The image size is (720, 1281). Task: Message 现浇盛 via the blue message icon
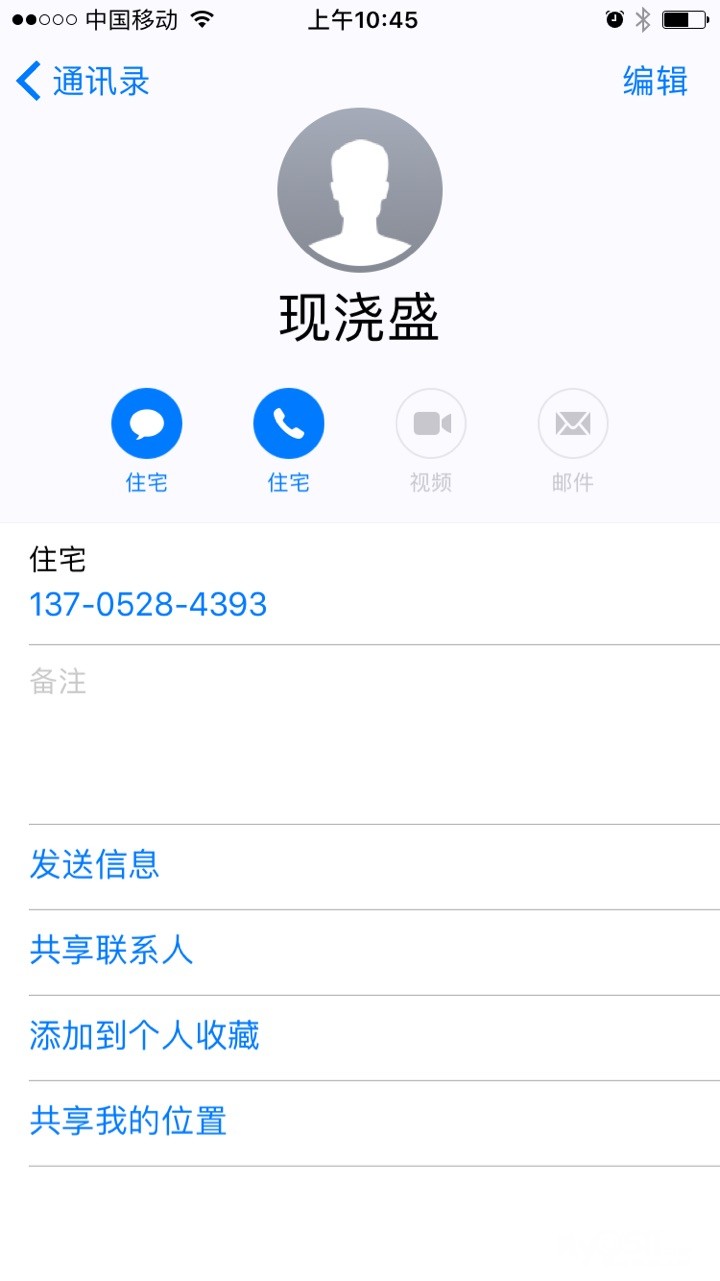(147, 424)
